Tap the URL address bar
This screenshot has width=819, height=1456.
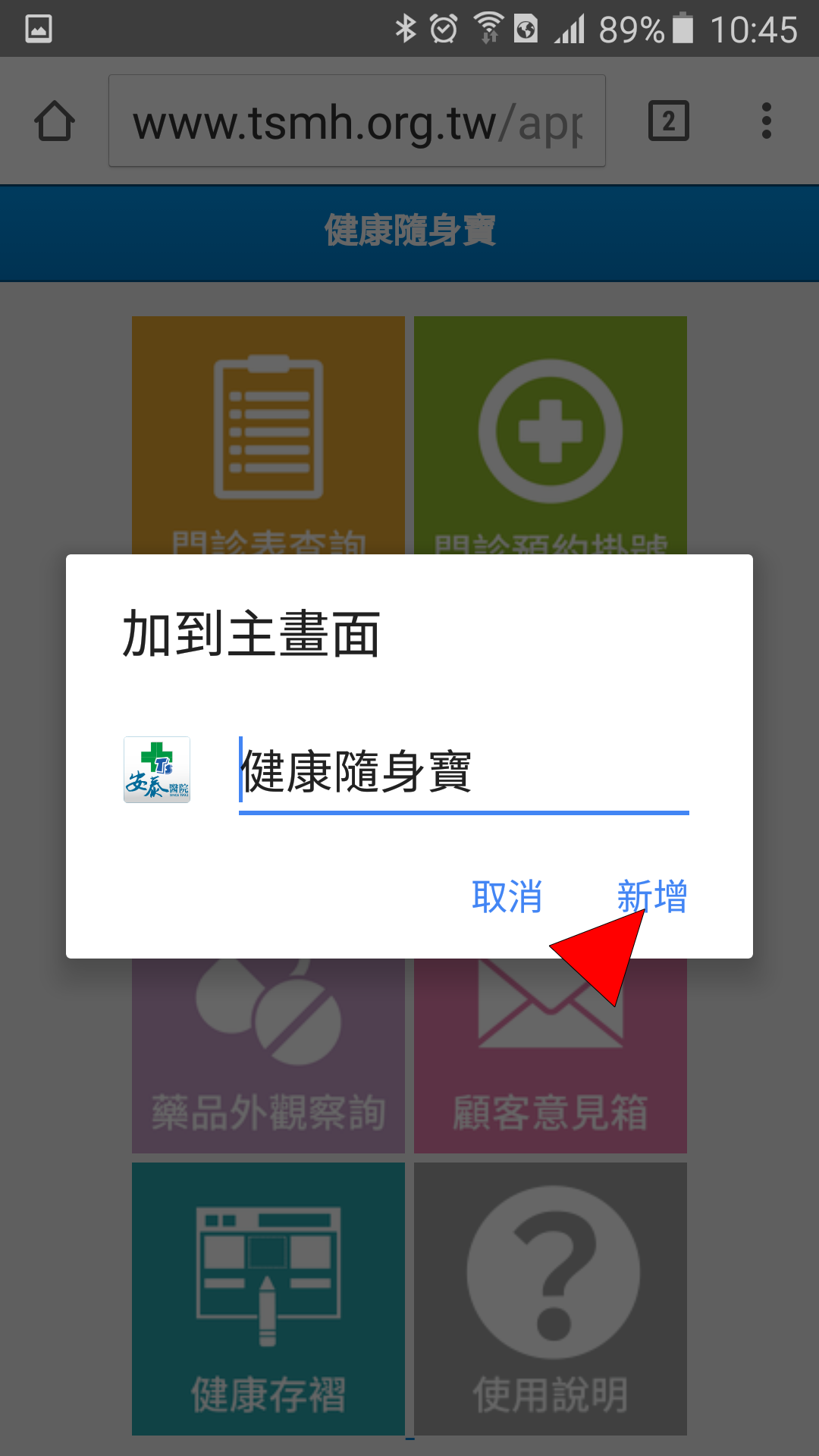[356, 121]
